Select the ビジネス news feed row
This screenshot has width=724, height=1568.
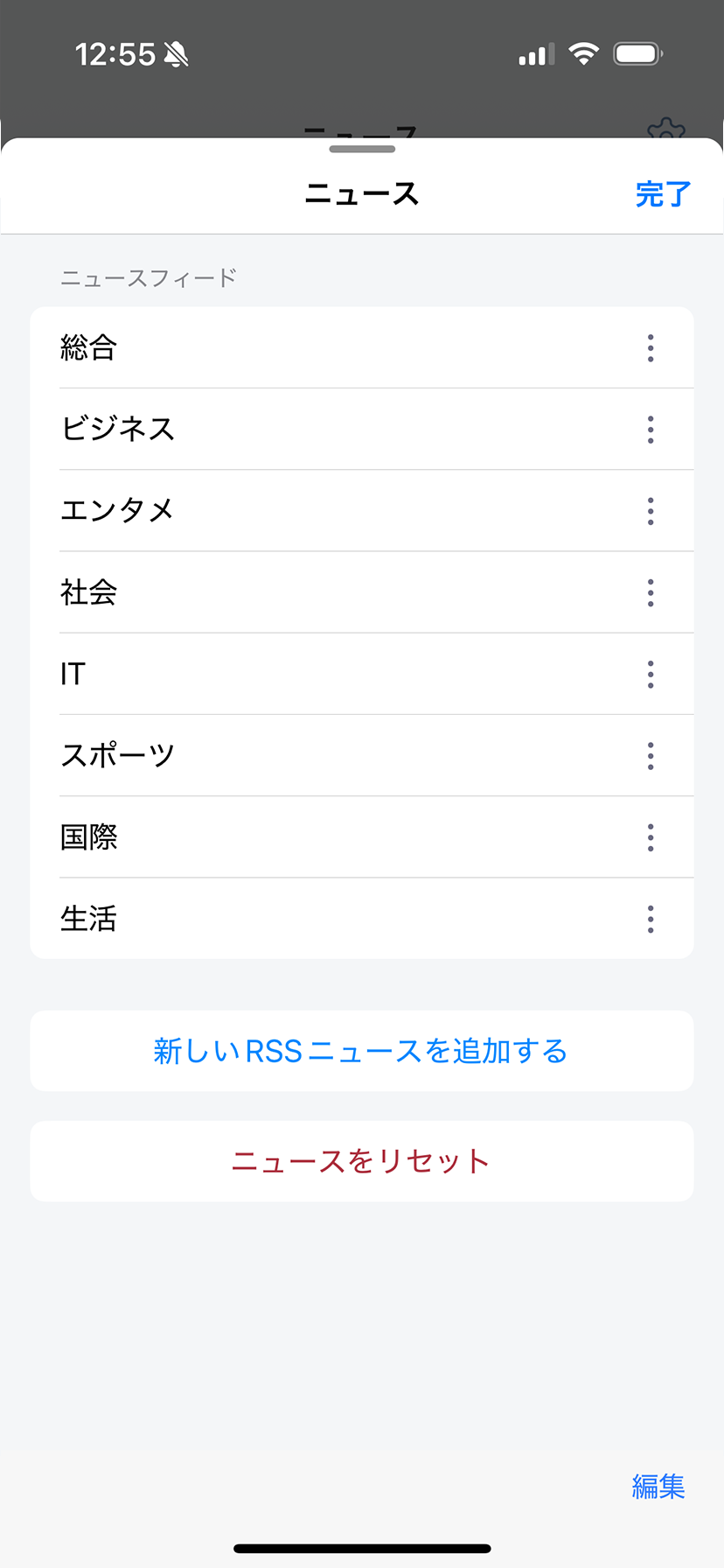262,429
